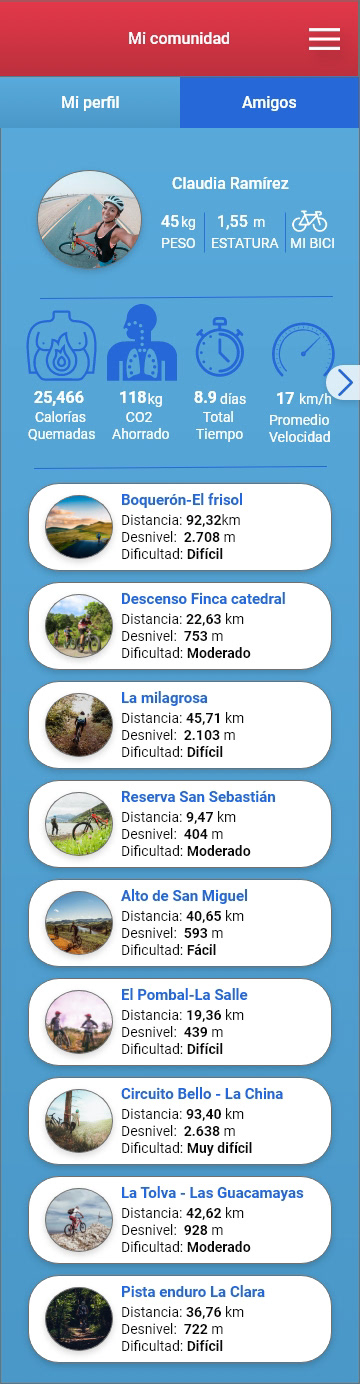The width and height of the screenshot is (360, 1384).
Task: View the La milagrosa route card
Action: coord(180,725)
